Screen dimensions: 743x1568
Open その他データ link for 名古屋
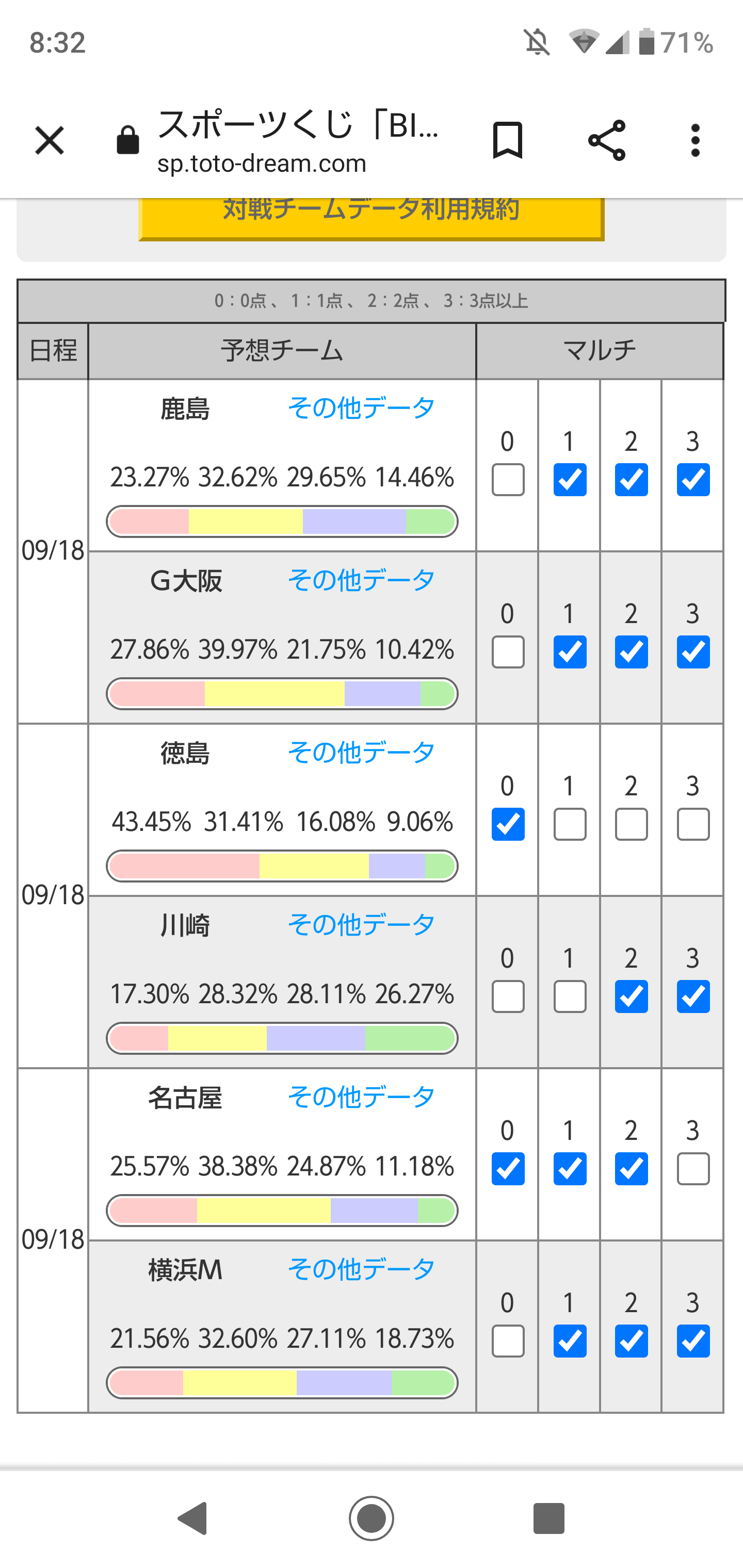click(x=361, y=1097)
